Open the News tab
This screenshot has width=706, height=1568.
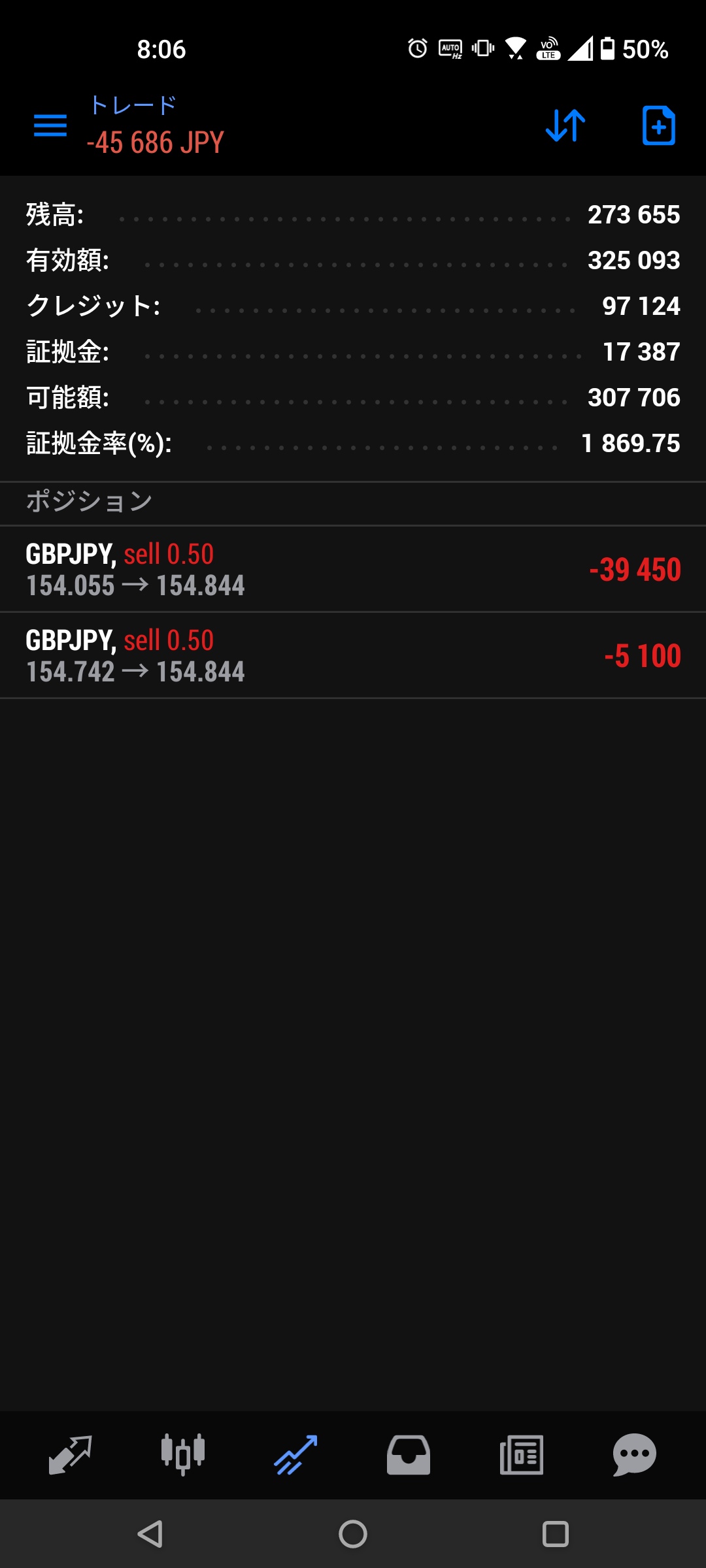(x=522, y=1455)
